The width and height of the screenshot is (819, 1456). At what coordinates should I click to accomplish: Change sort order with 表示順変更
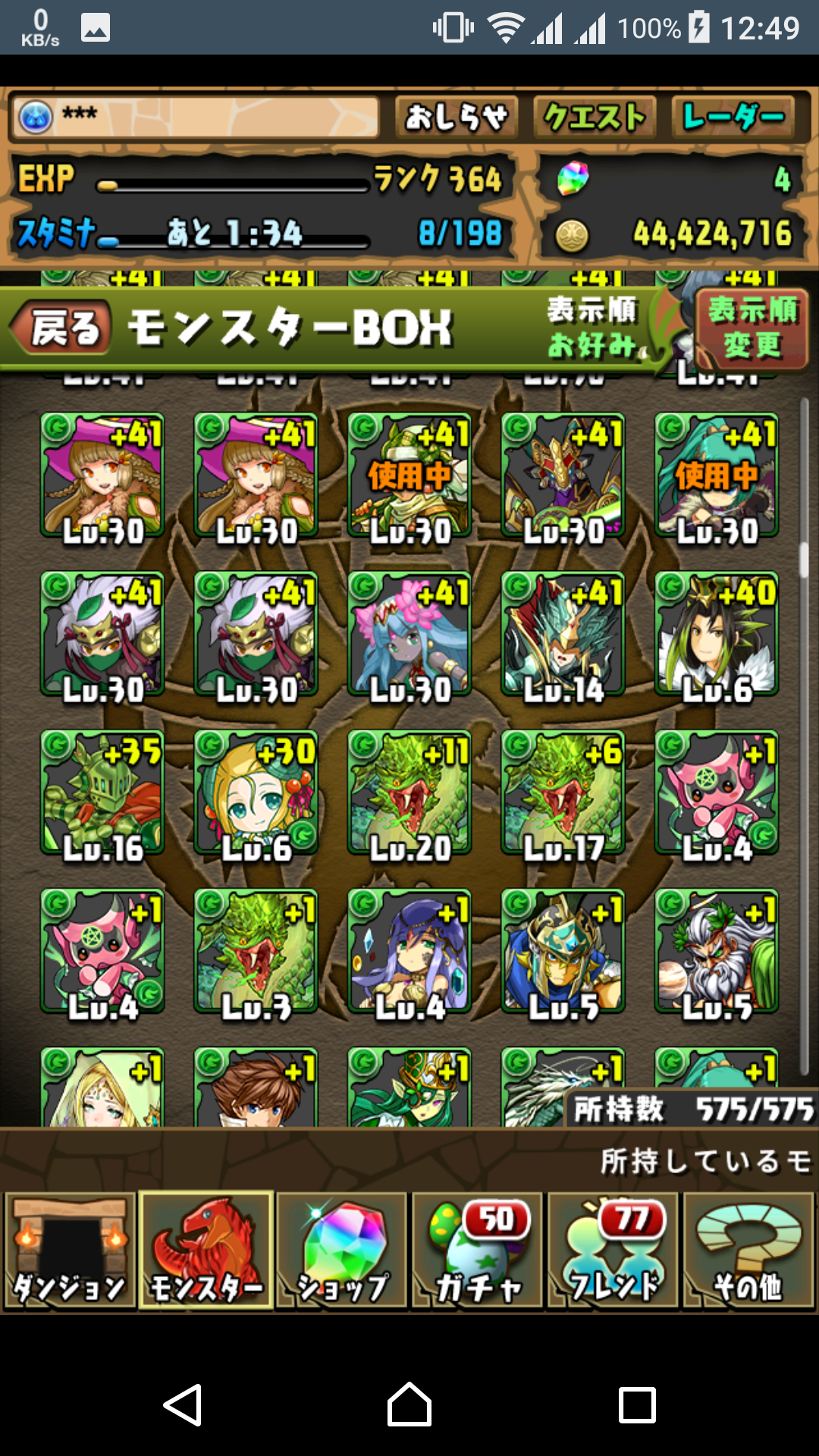751,328
